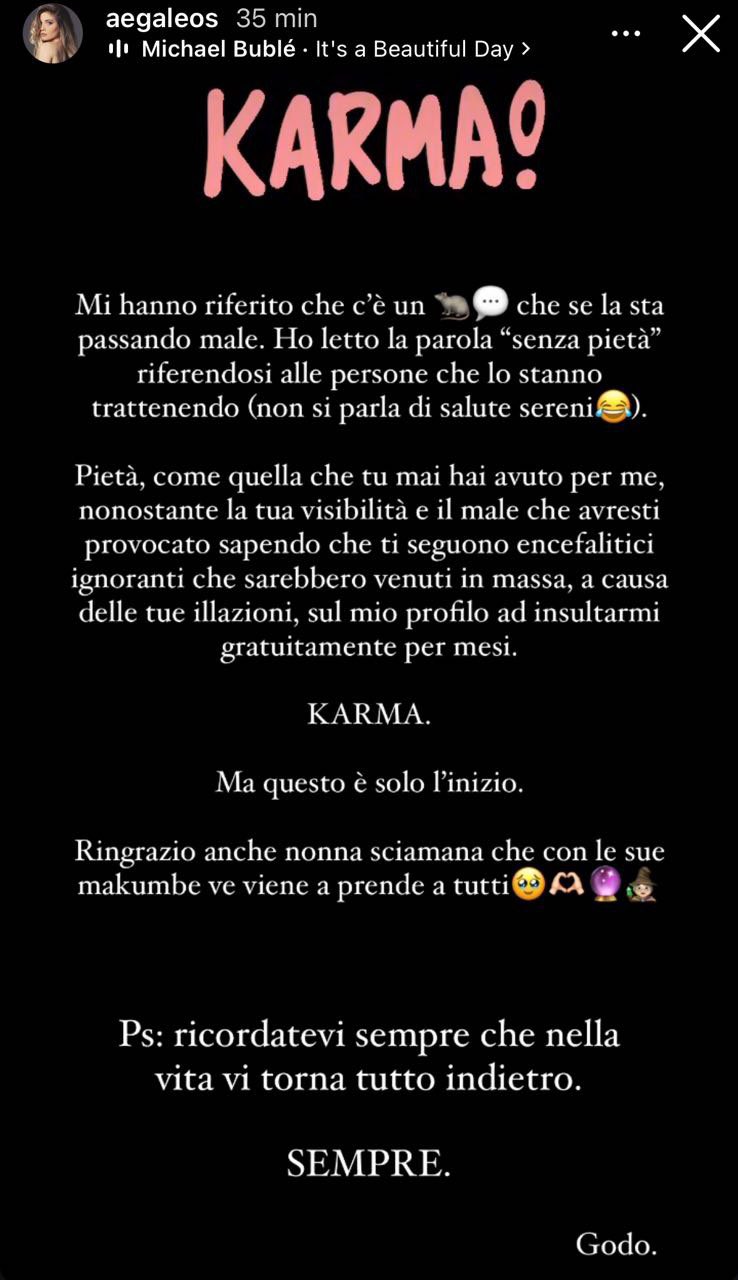Open aegaleos profile picture
The width and height of the screenshot is (738, 1280).
click(x=52, y=33)
